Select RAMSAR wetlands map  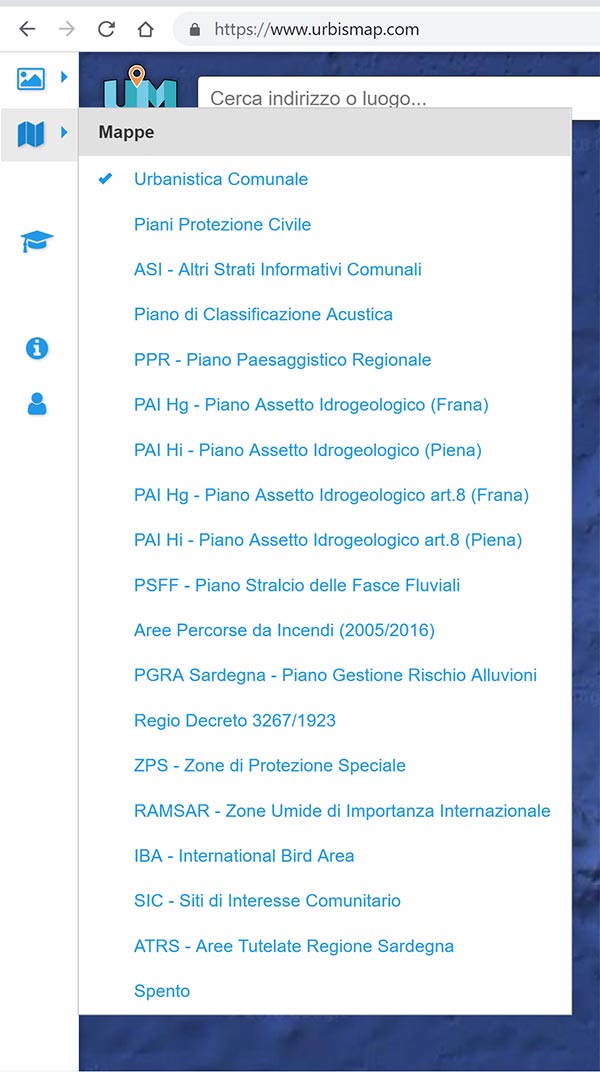[x=342, y=811]
